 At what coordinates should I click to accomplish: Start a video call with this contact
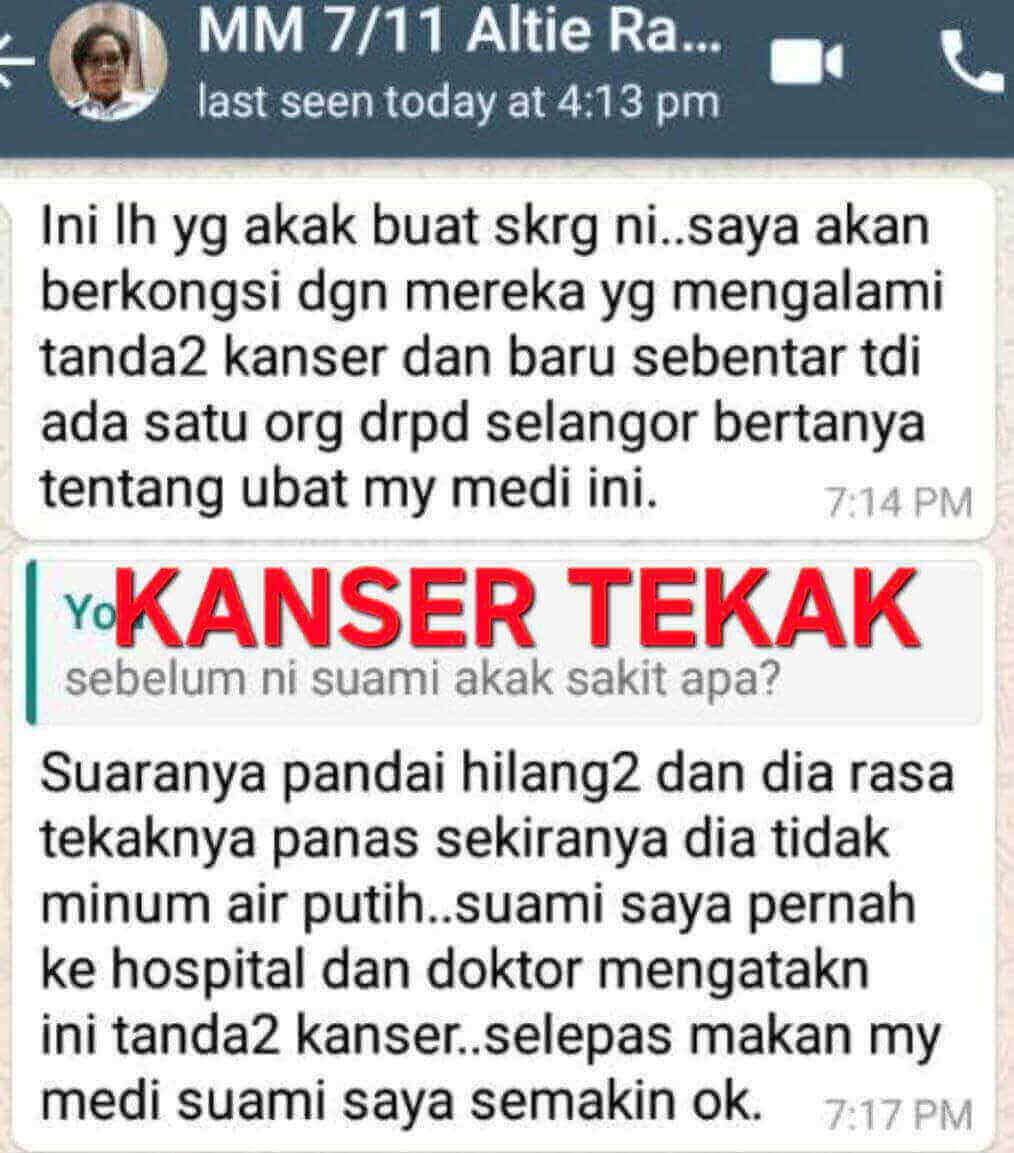point(806,62)
